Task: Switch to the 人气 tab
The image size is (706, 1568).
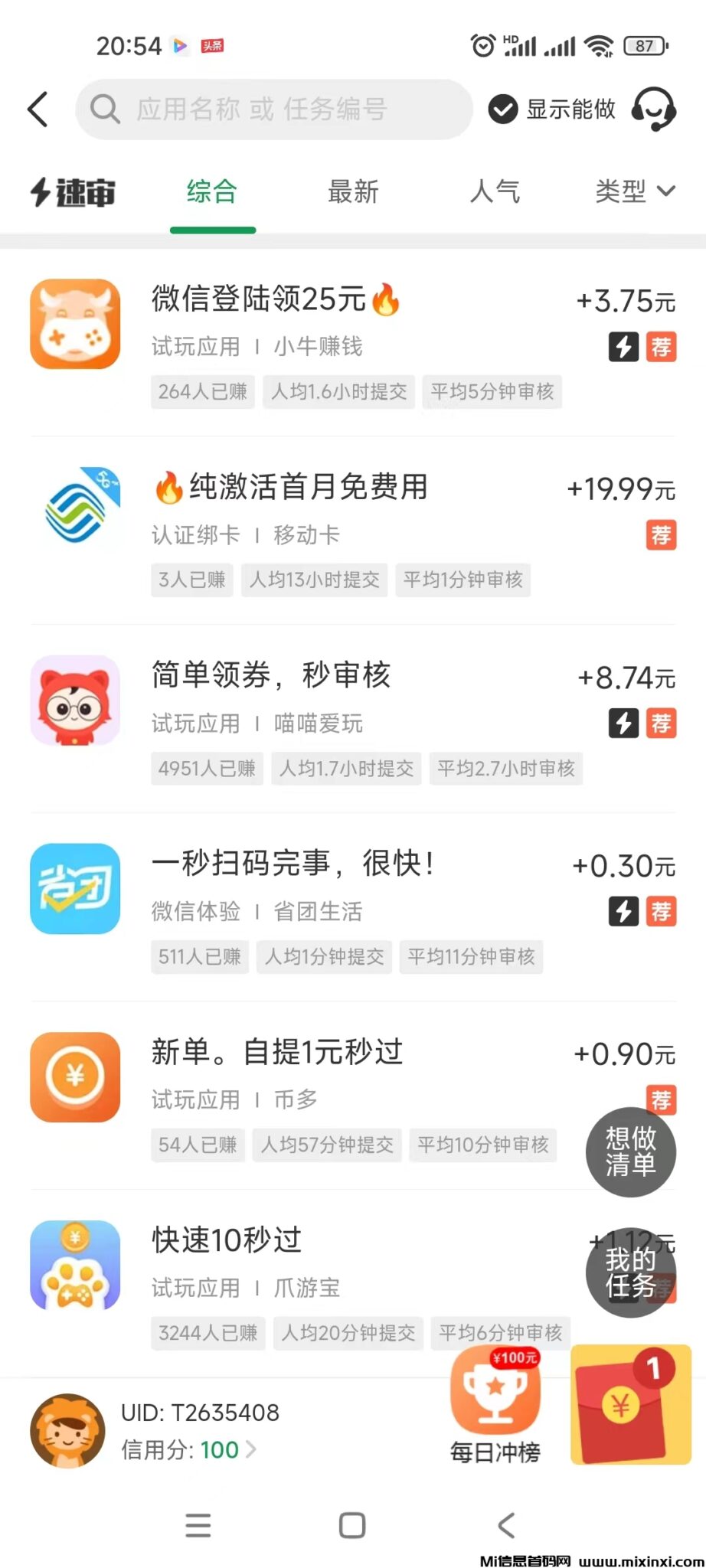Action: pos(495,191)
